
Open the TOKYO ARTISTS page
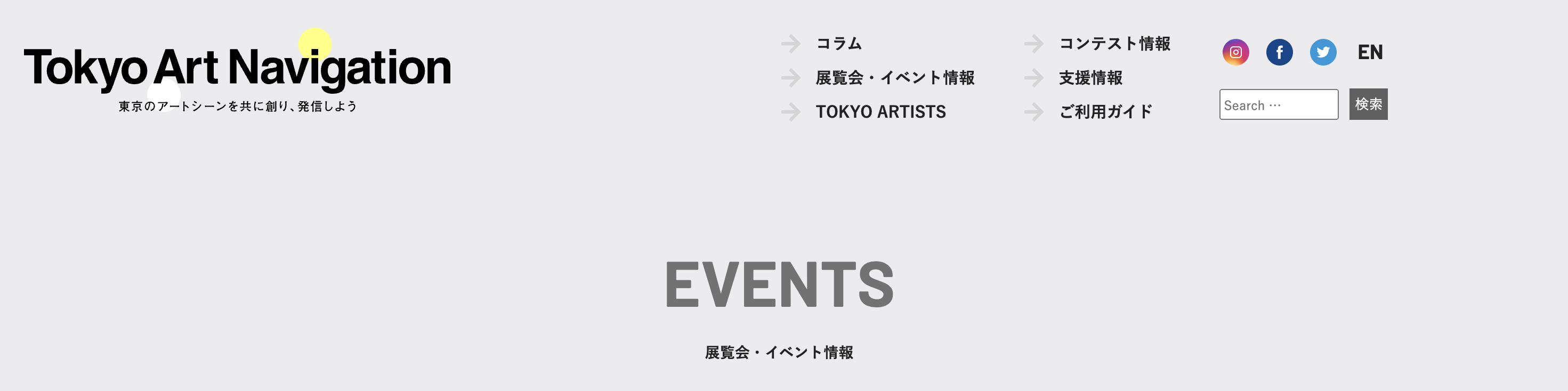[880, 112]
